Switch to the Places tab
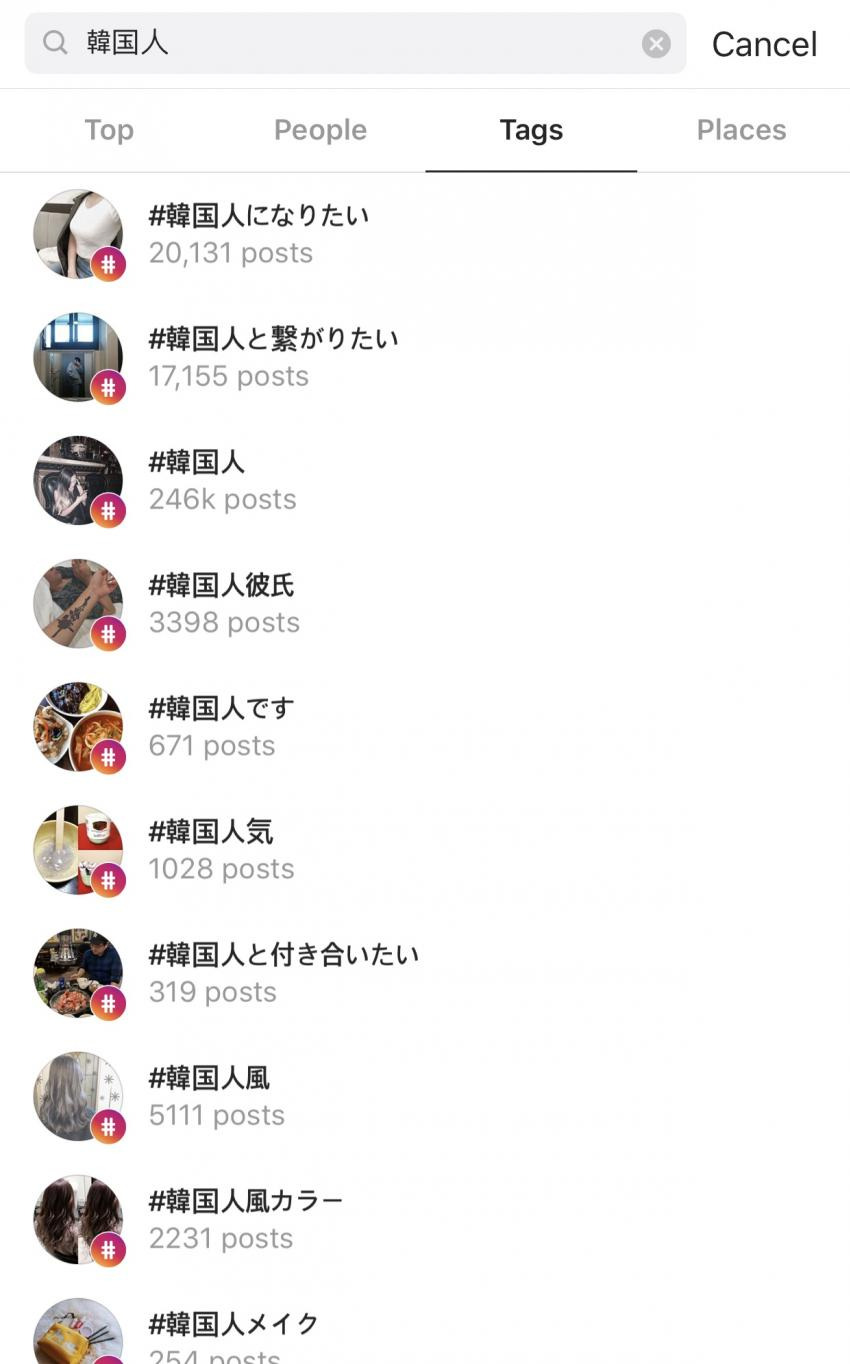This screenshot has height=1364, width=850. pyautogui.click(x=741, y=130)
